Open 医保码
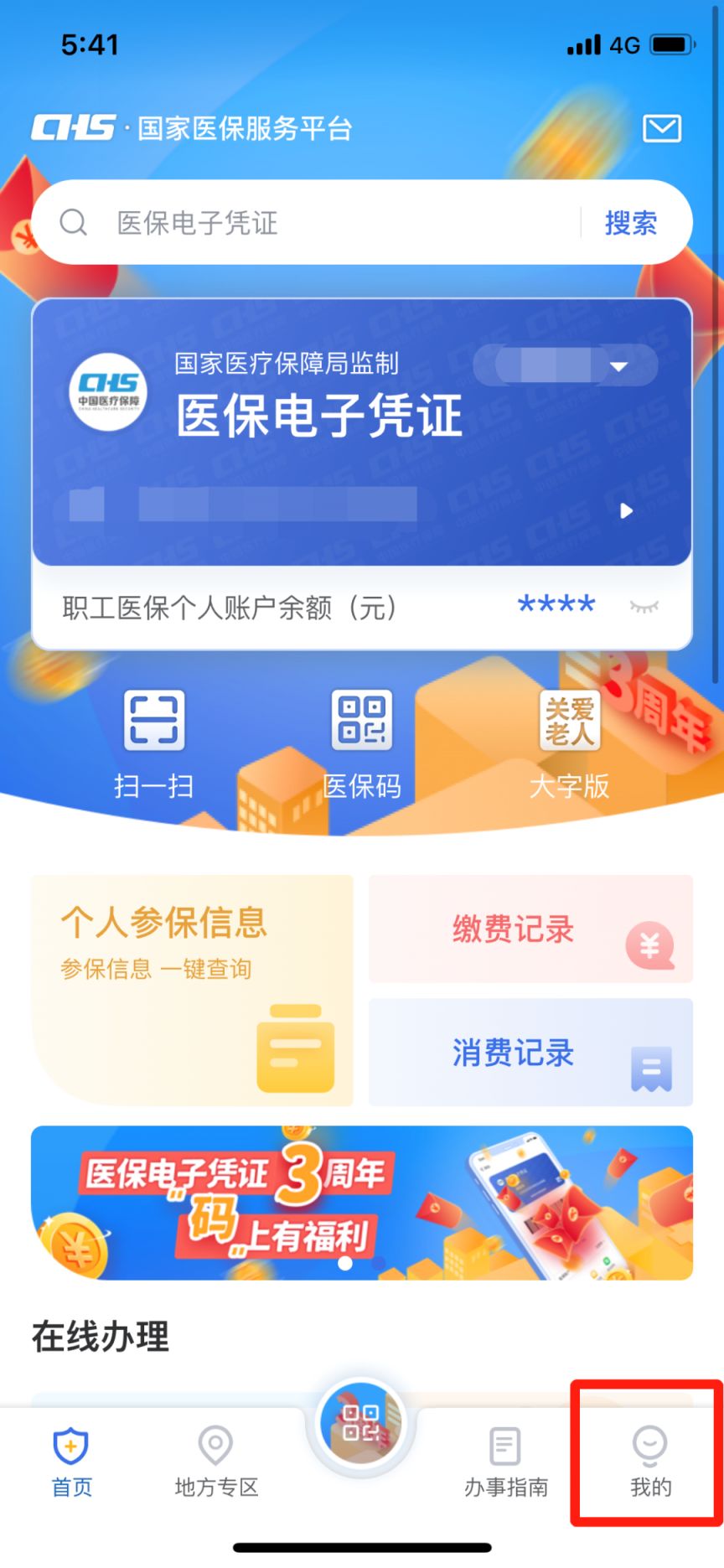Image resolution: width=724 pixels, height=1568 pixels. [362, 740]
